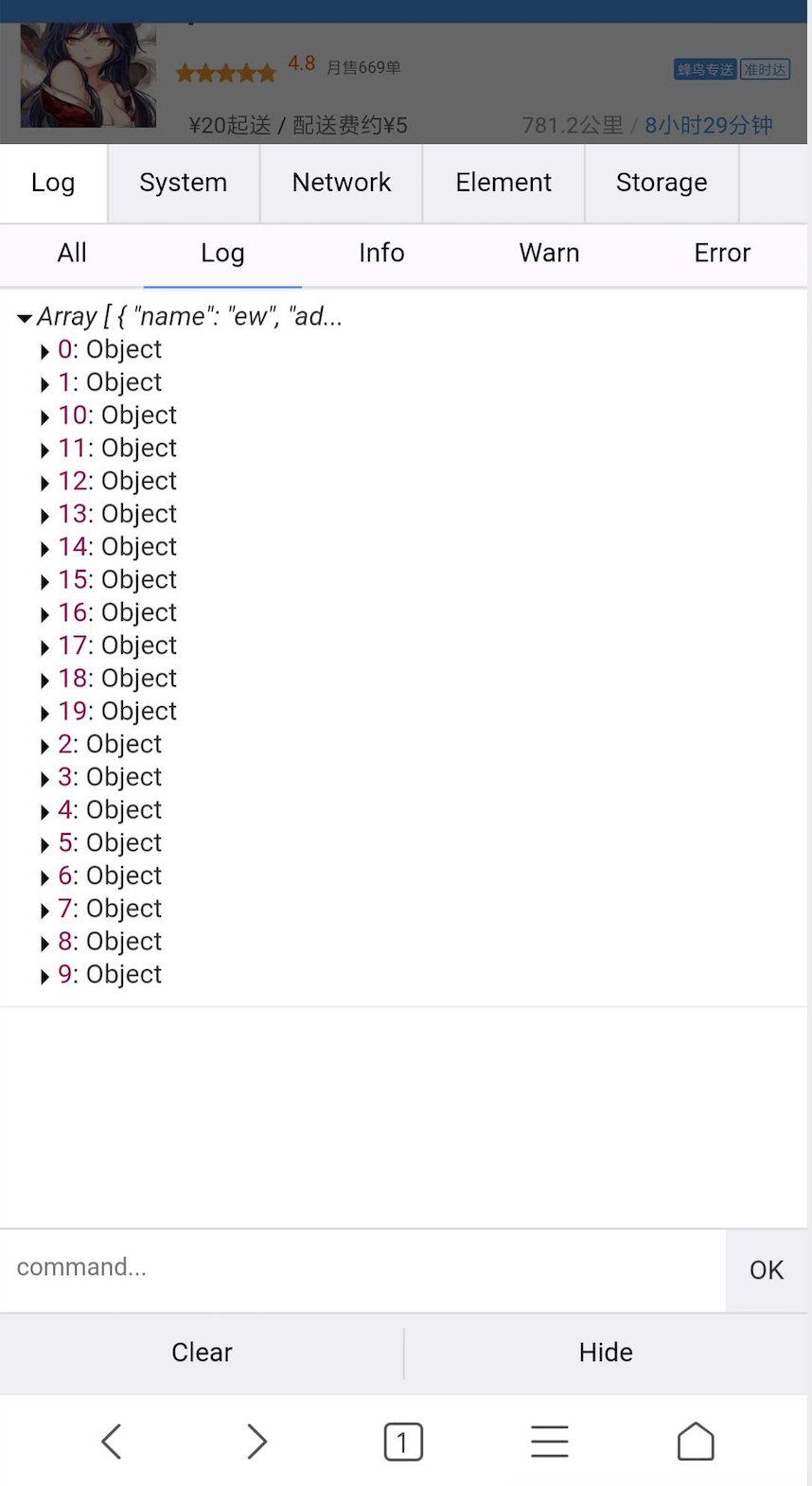This screenshot has width=812, height=1486.
Task: Tap OK to run the command
Action: [x=766, y=1269]
